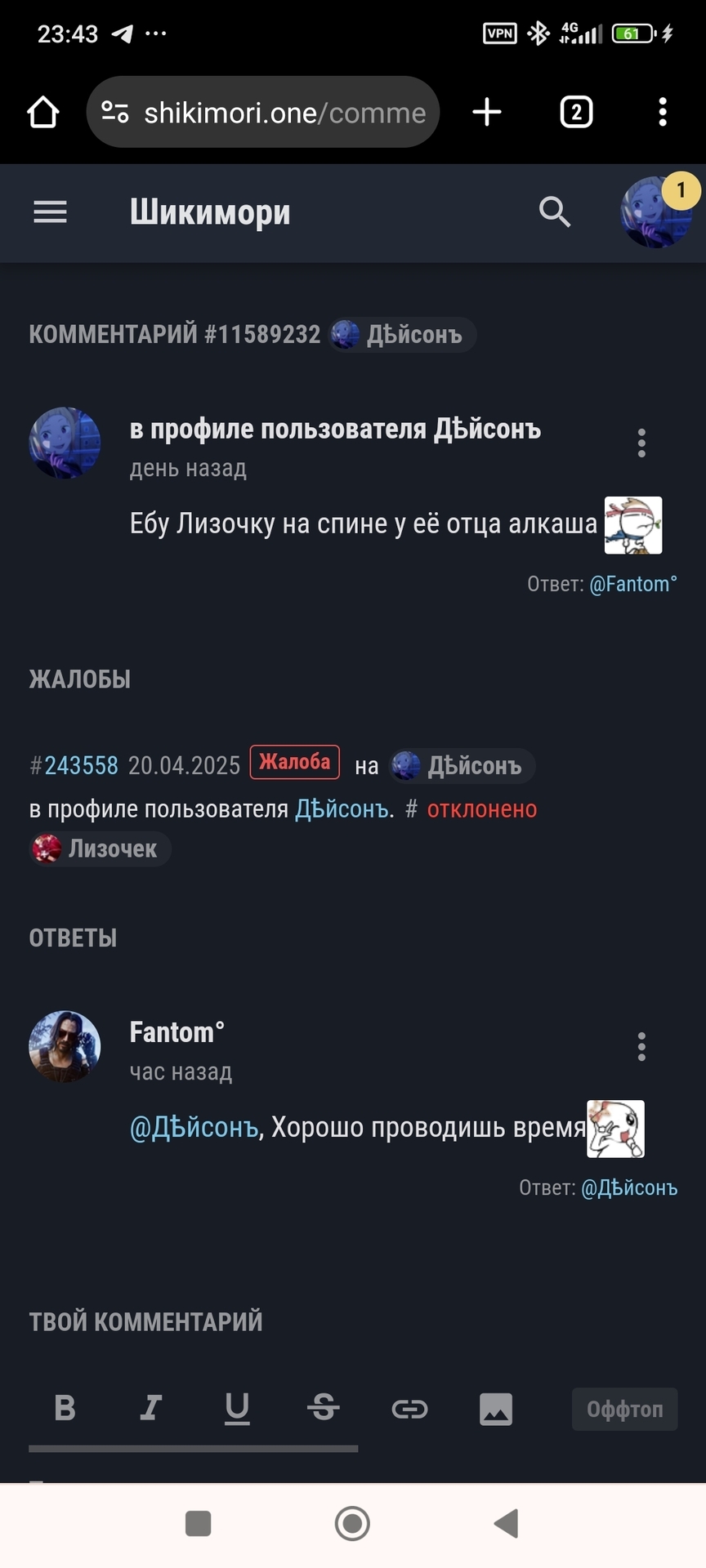Open profile avatar with notification badge

click(x=655, y=212)
